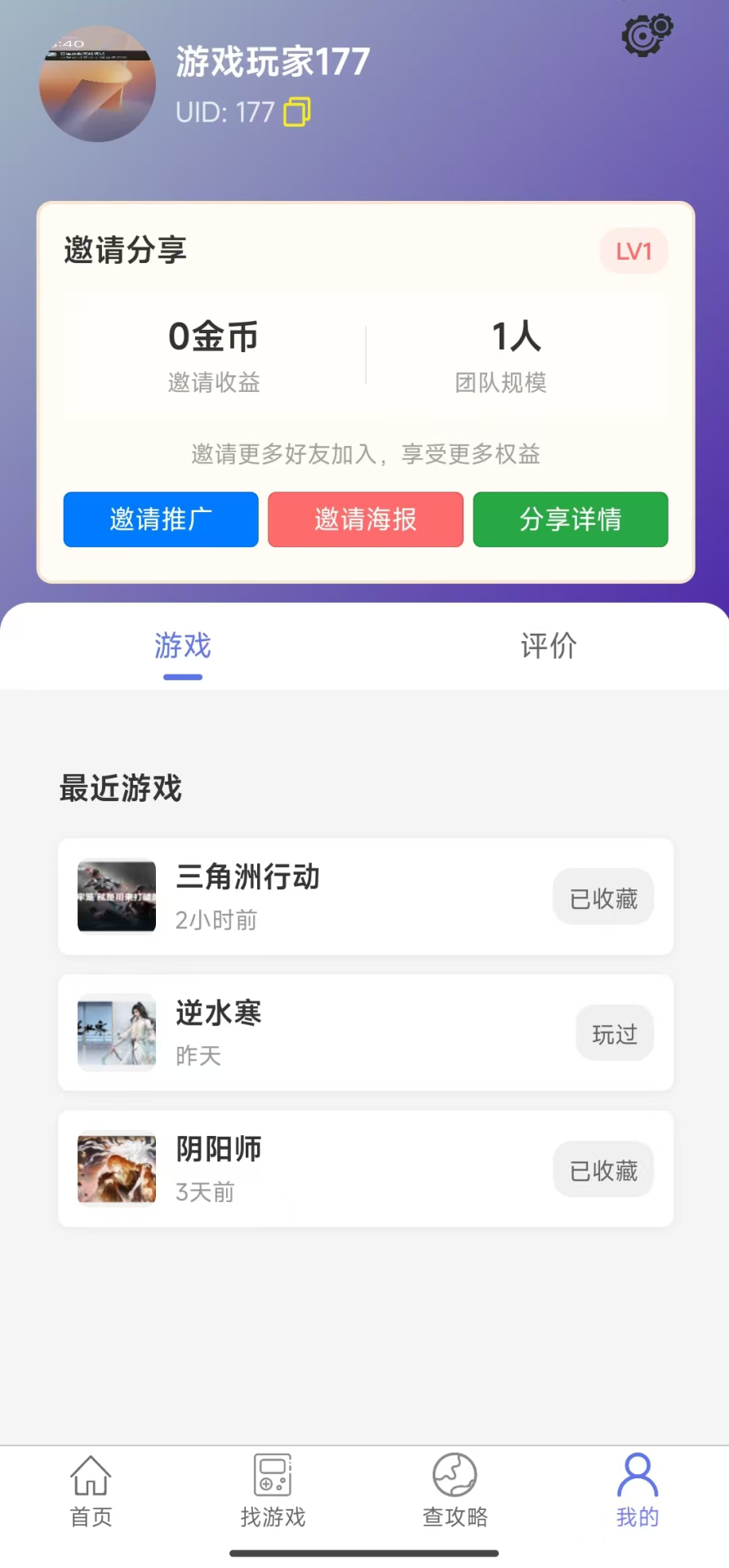
Task: Toggle 已收藏 status for 三角洲行动
Action: (602, 896)
